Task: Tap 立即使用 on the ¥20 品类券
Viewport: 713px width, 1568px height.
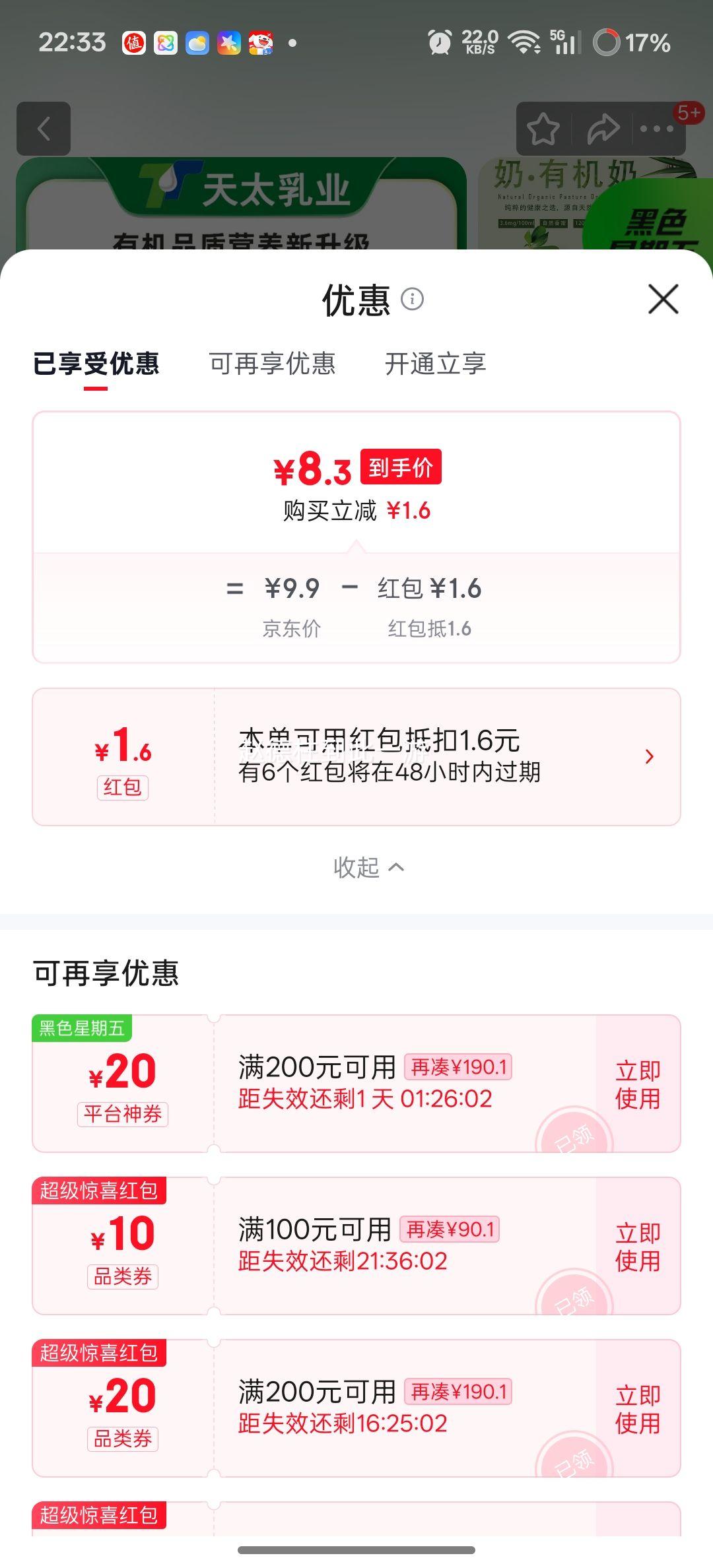Action: tap(636, 1412)
